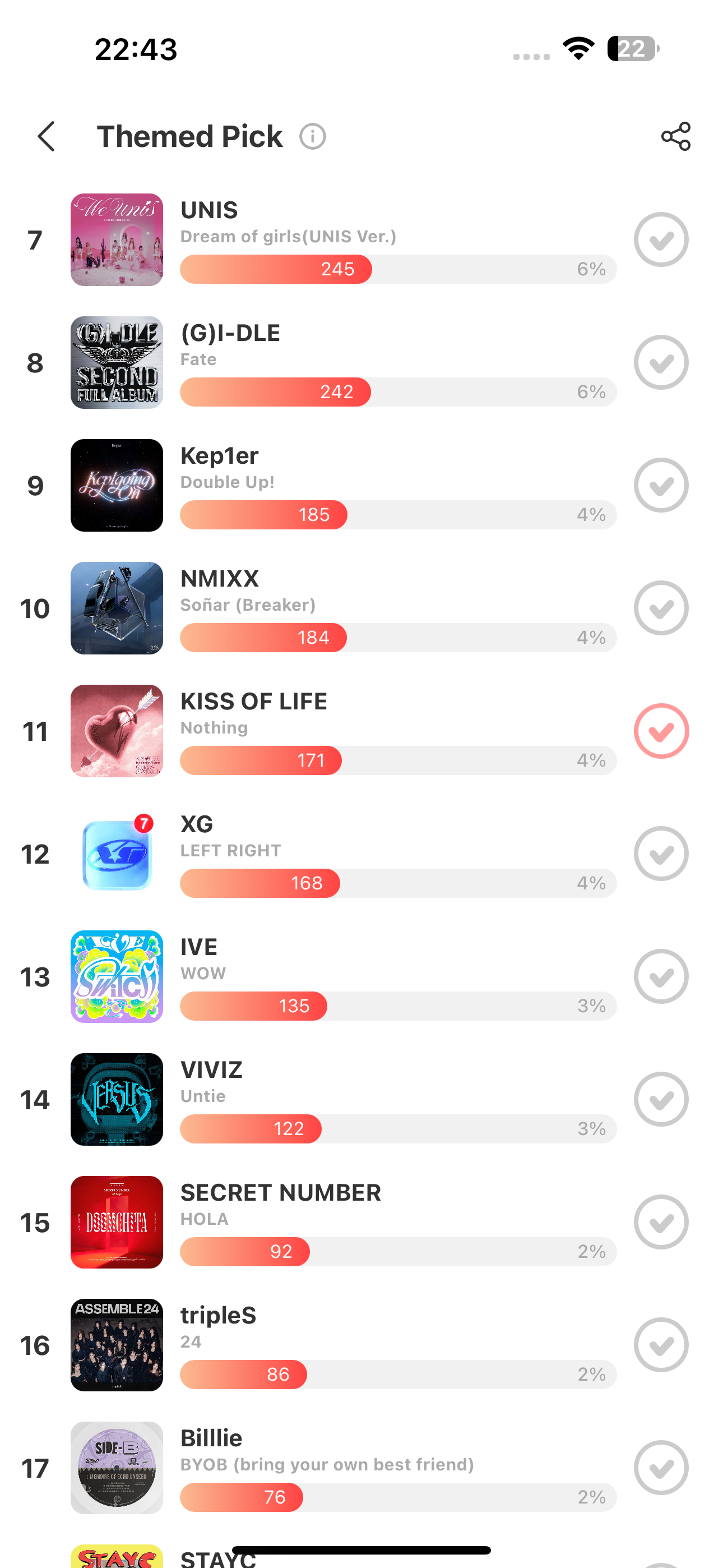Screen dimensions: 723x1568
Task: Select the XG LEFT RIGHT checkmark
Action: [x=661, y=854]
